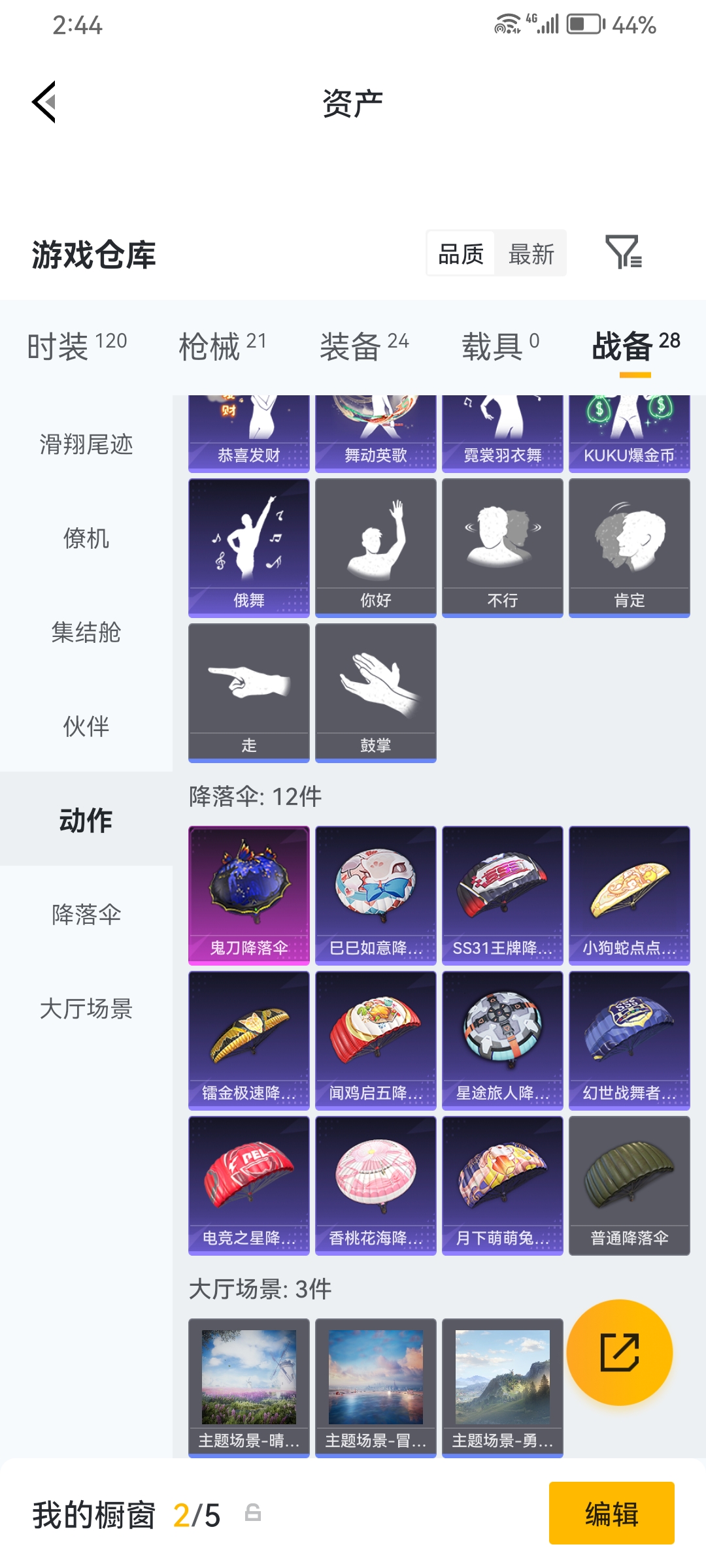Image resolution: width=706 pixels, height=1568 pixels.
Task: Select 伙伴 in the side menu
Action: [86, 727]
